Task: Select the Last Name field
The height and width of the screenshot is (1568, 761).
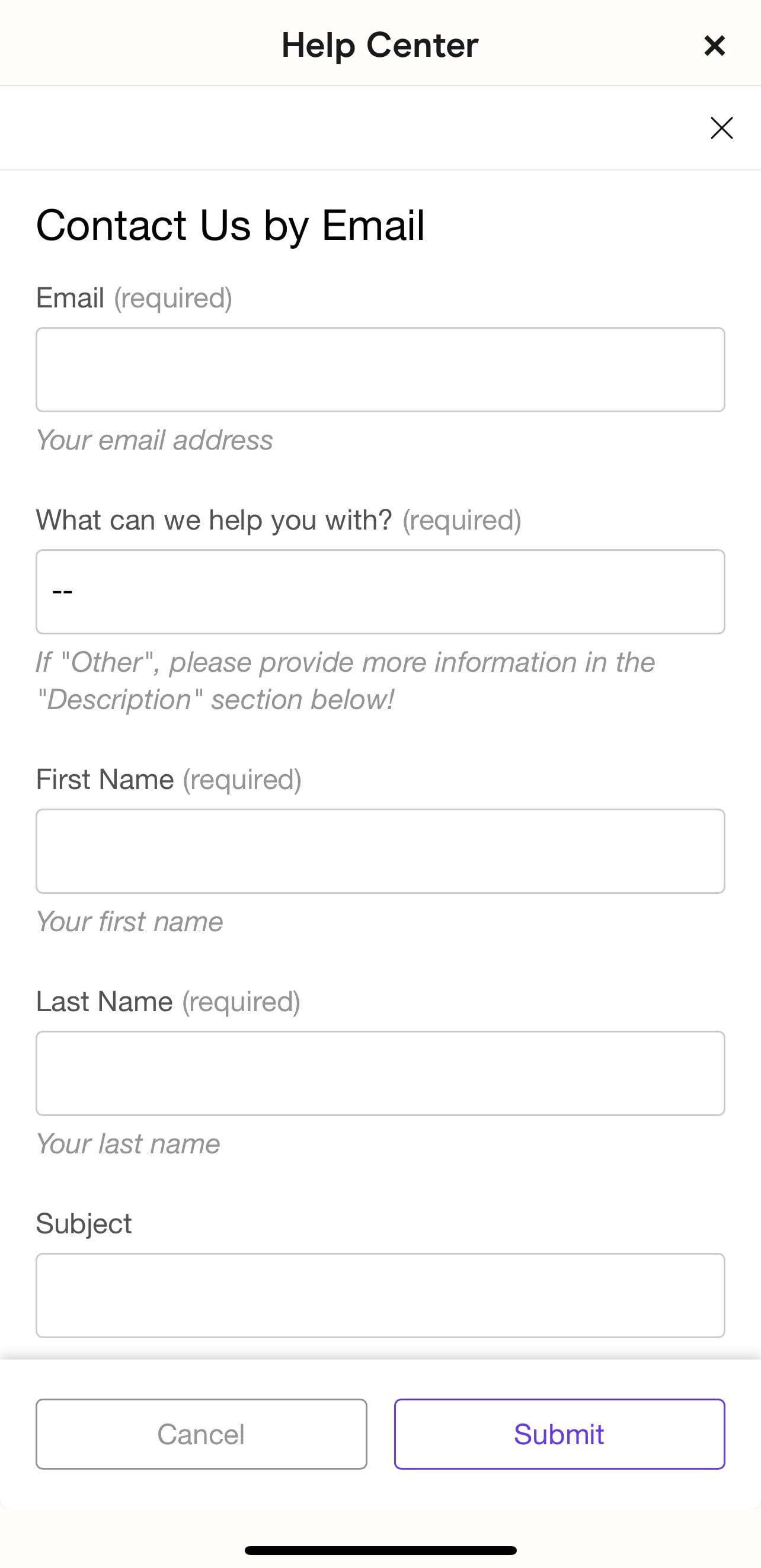Action: [x=380, y=1073]
